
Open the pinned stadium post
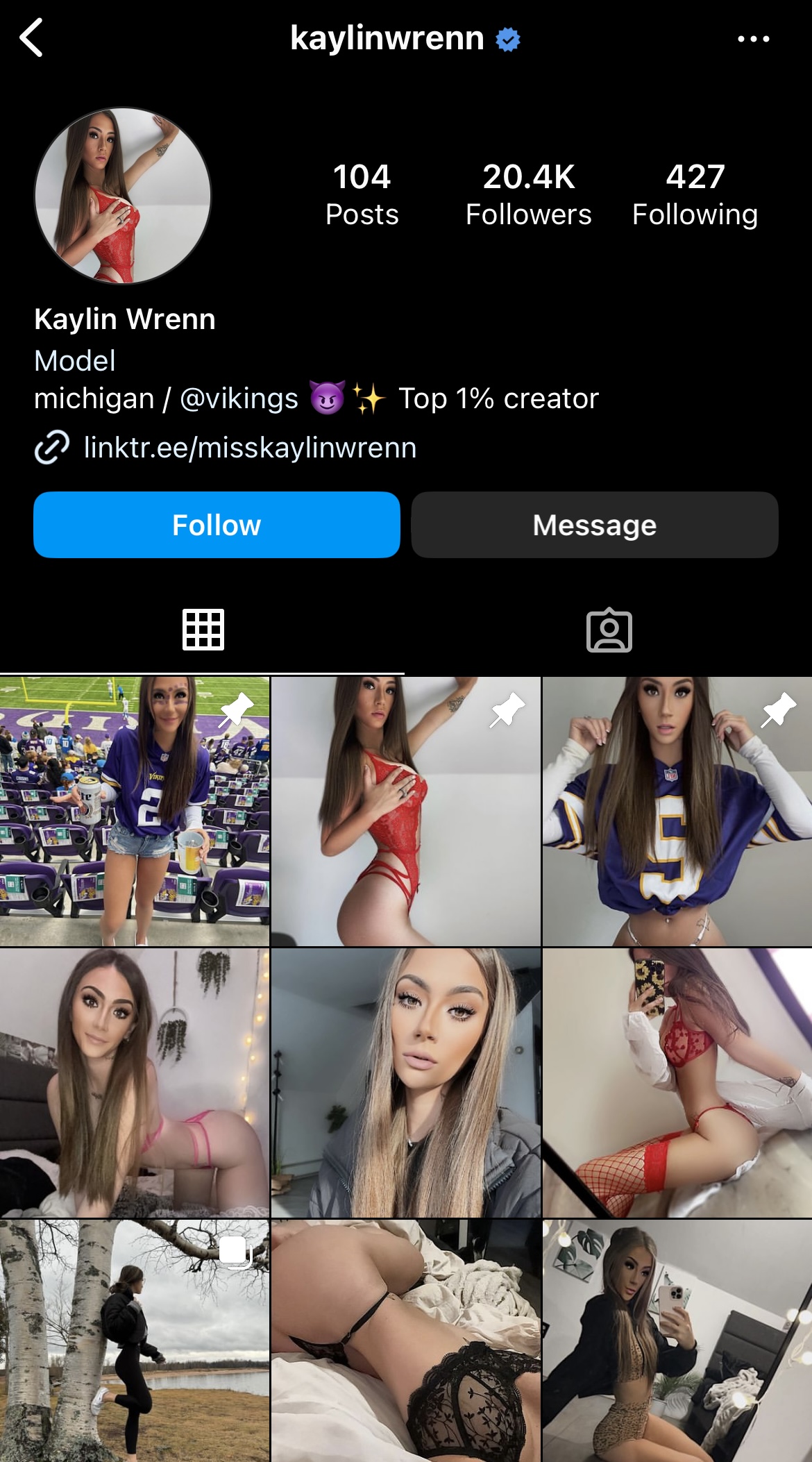point(135,812)
